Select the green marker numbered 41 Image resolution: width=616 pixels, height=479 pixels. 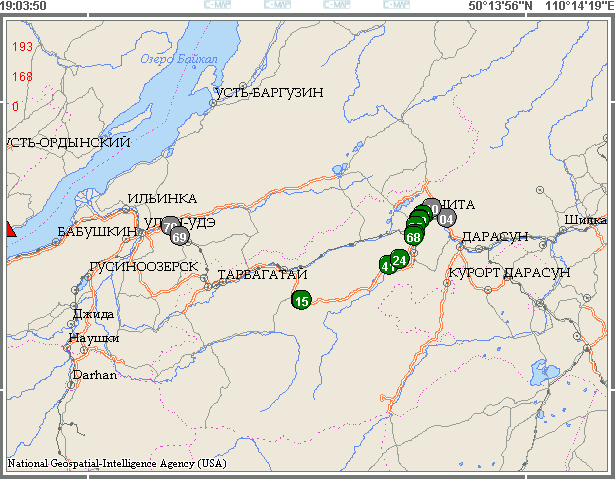click(386, 266)
